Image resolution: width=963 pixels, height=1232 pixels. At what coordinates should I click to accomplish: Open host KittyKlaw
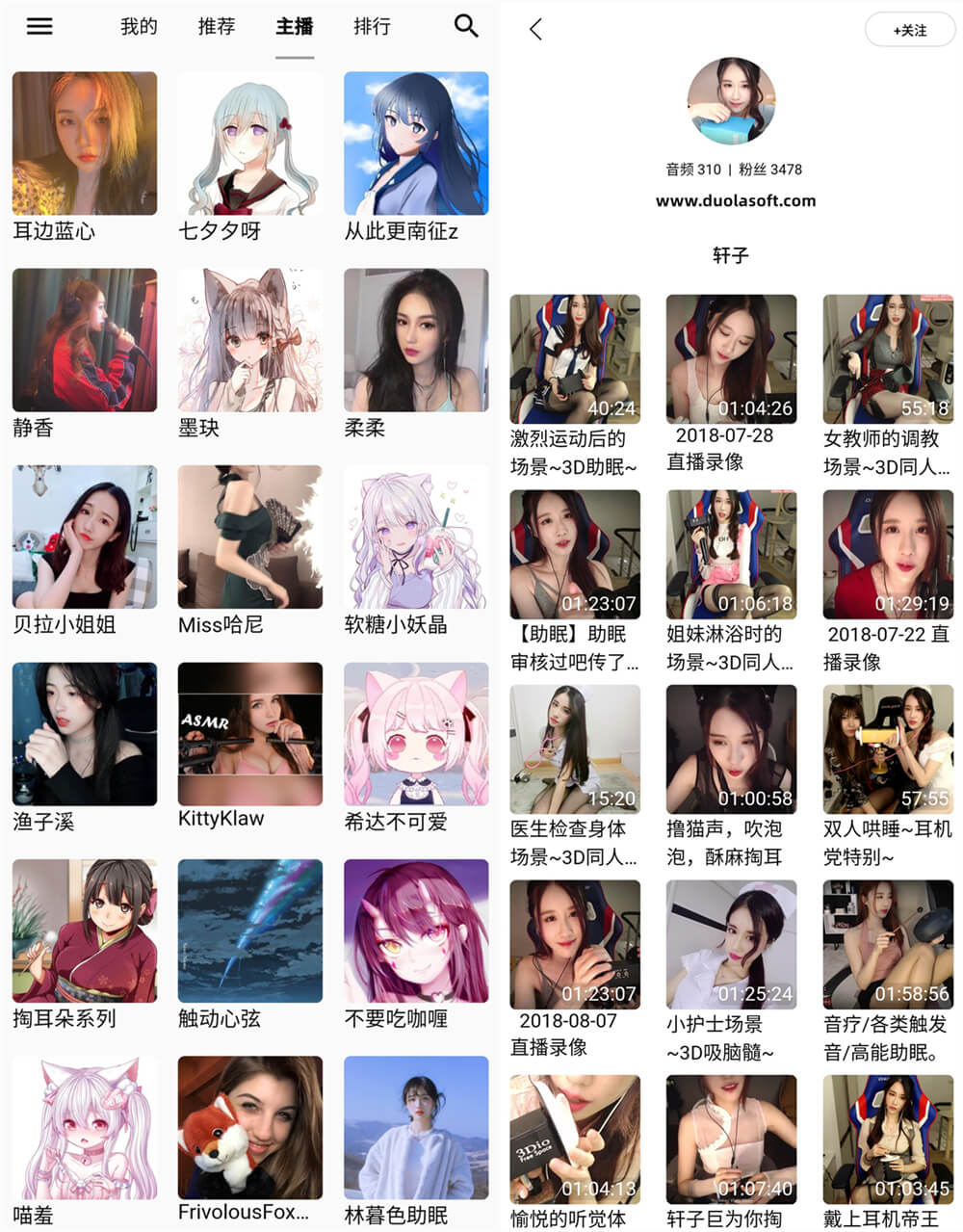coord(250,733)
